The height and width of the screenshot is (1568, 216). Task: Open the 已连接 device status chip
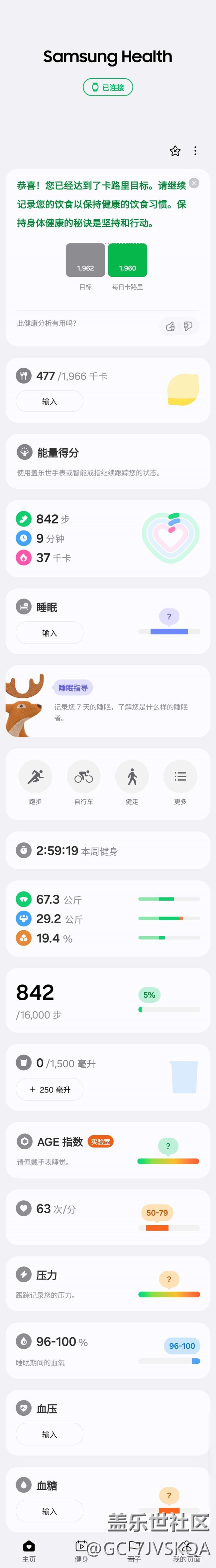tap(107, 87)
